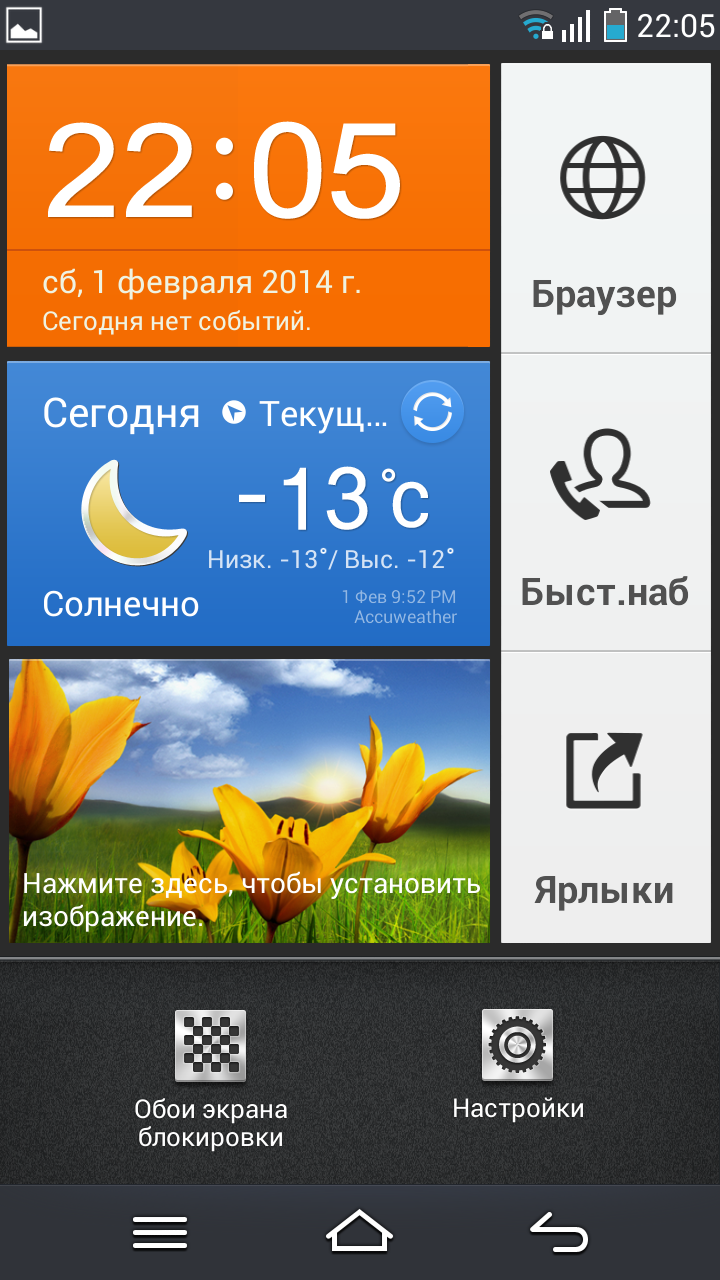Go back using the navigation bar

click(558, 1232)
